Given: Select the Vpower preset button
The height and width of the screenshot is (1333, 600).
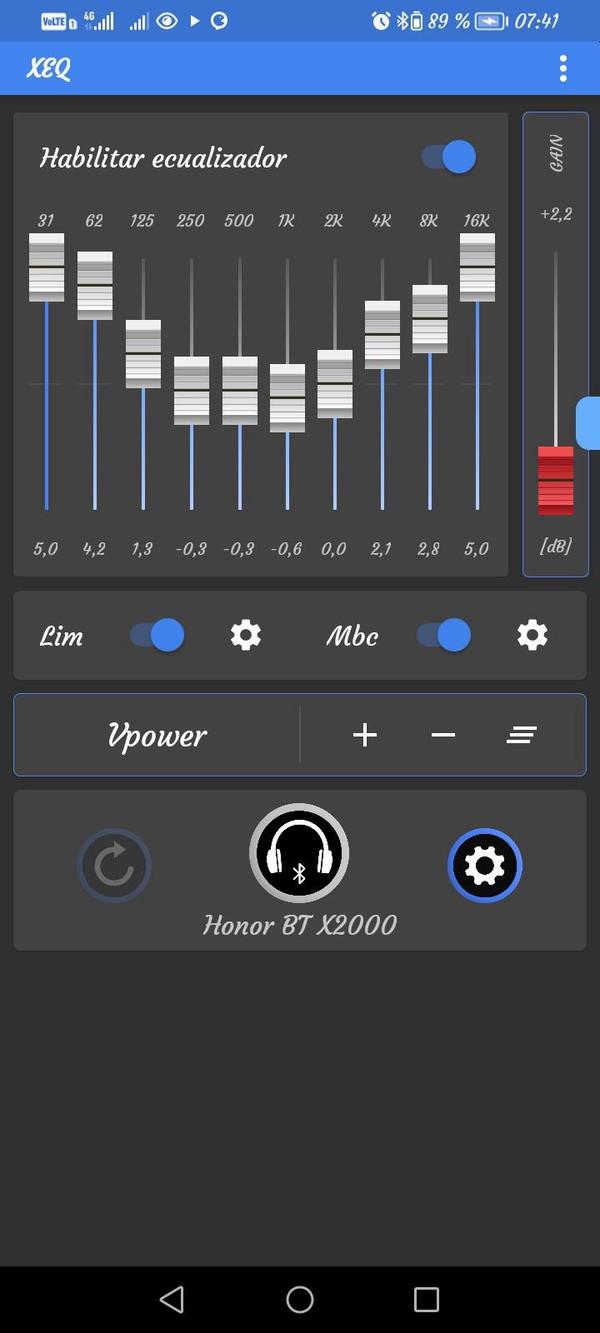Looking at the screenshot, I should click(x=157, y=736).
